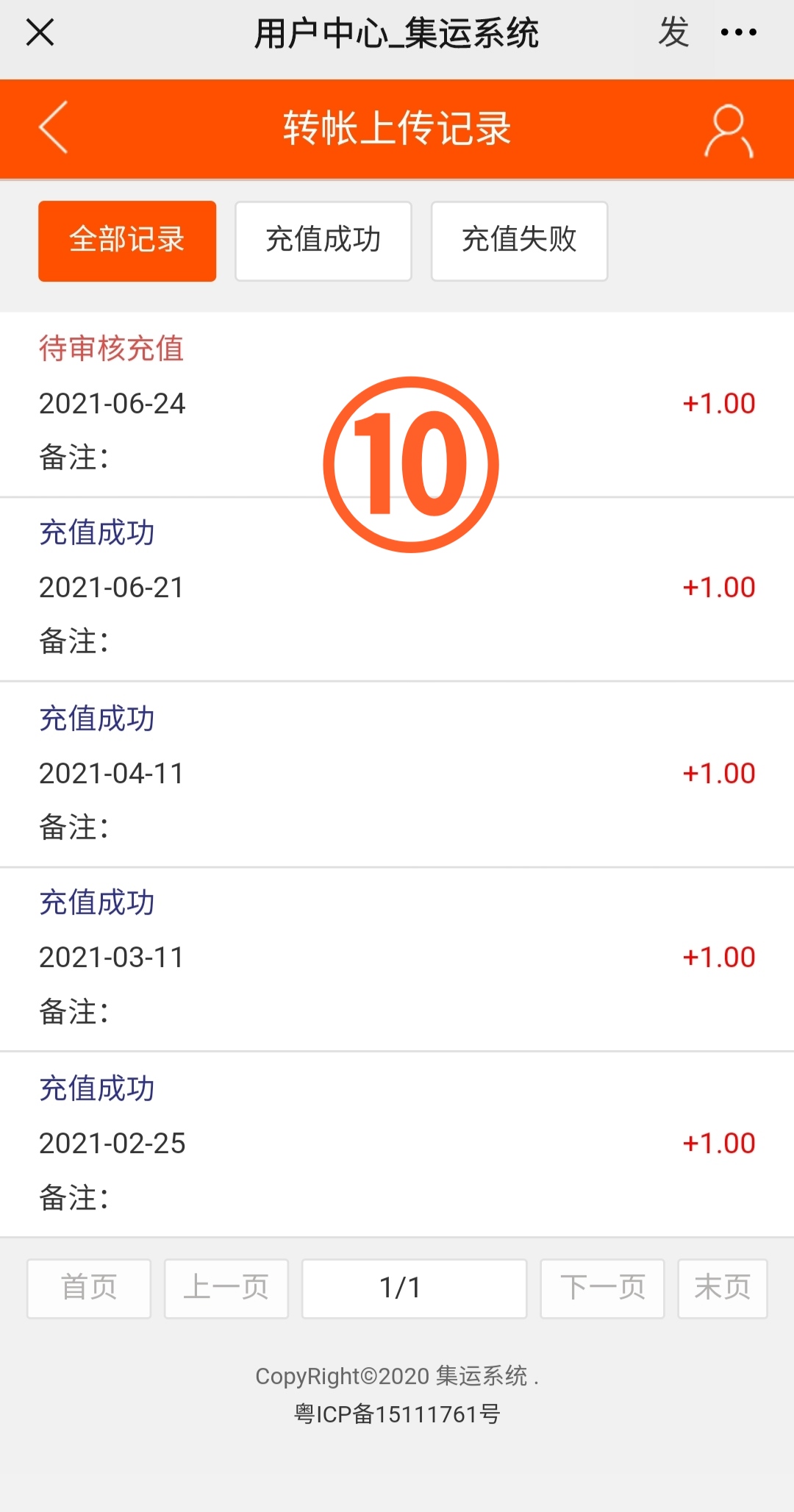The width and height of the screenshot is (794, 1512).
Task: Open the 2021-02-25 recharge record
Action: click(397, 1145)
